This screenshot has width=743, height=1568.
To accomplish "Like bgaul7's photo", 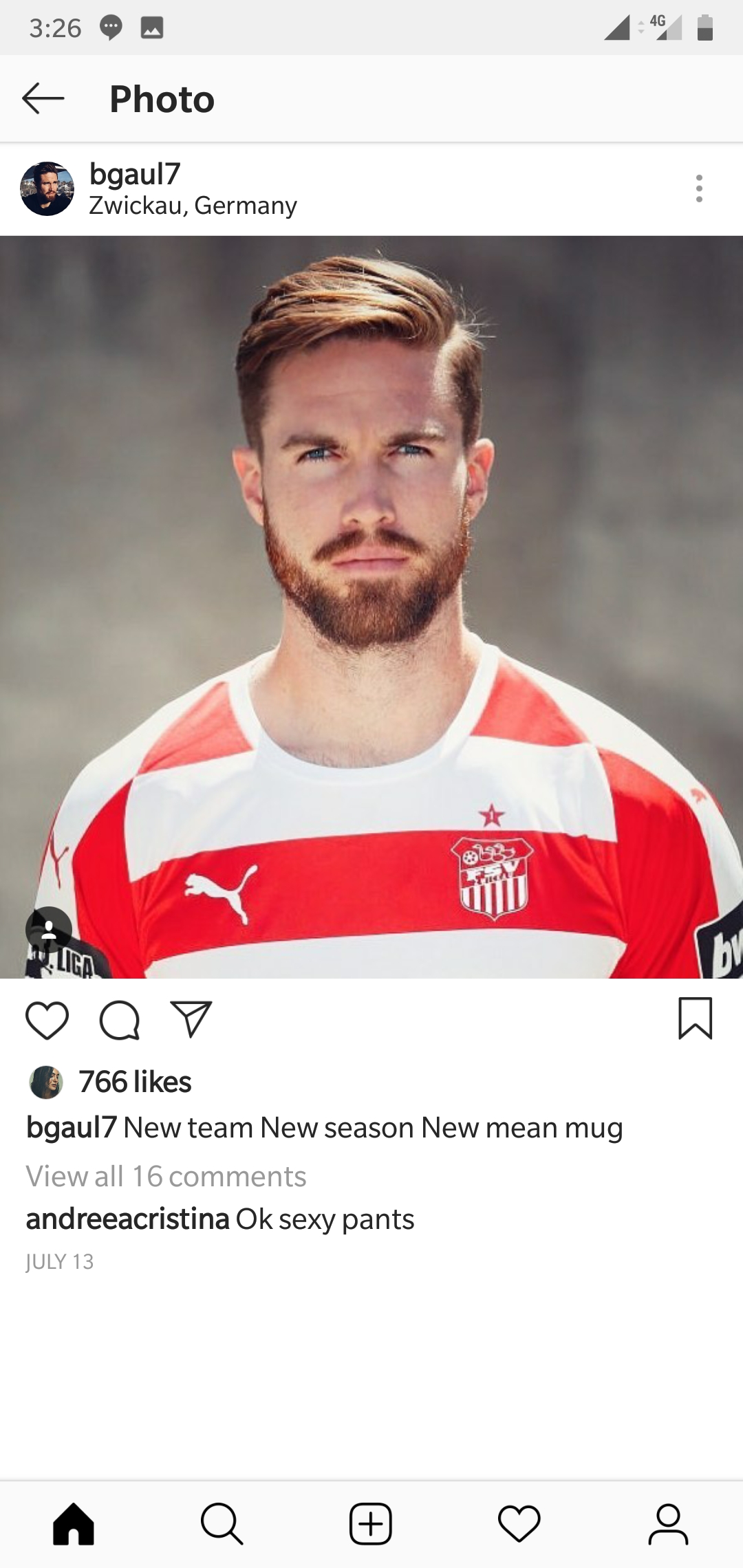I will click(x=47, y=1019).
